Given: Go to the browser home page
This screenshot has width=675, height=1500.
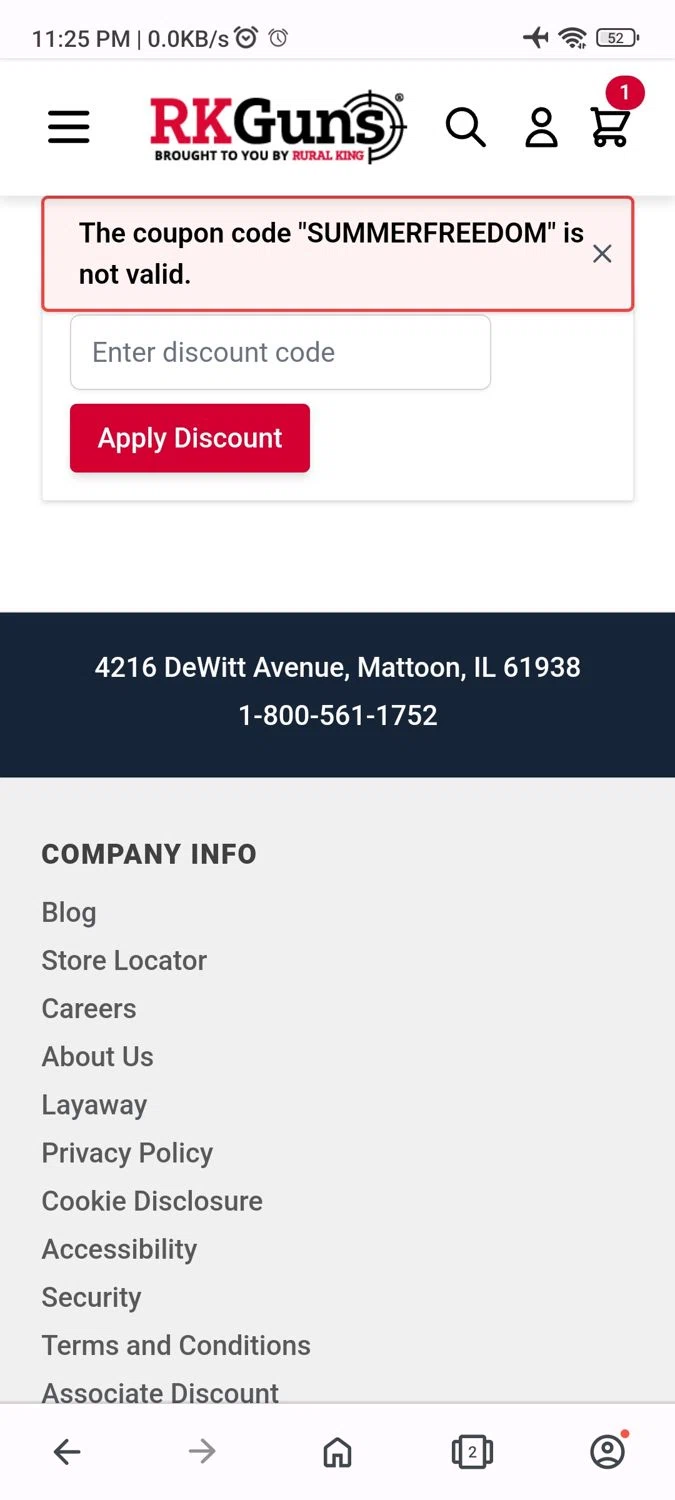Looking at the screenshot, I should pos(337,1452).
